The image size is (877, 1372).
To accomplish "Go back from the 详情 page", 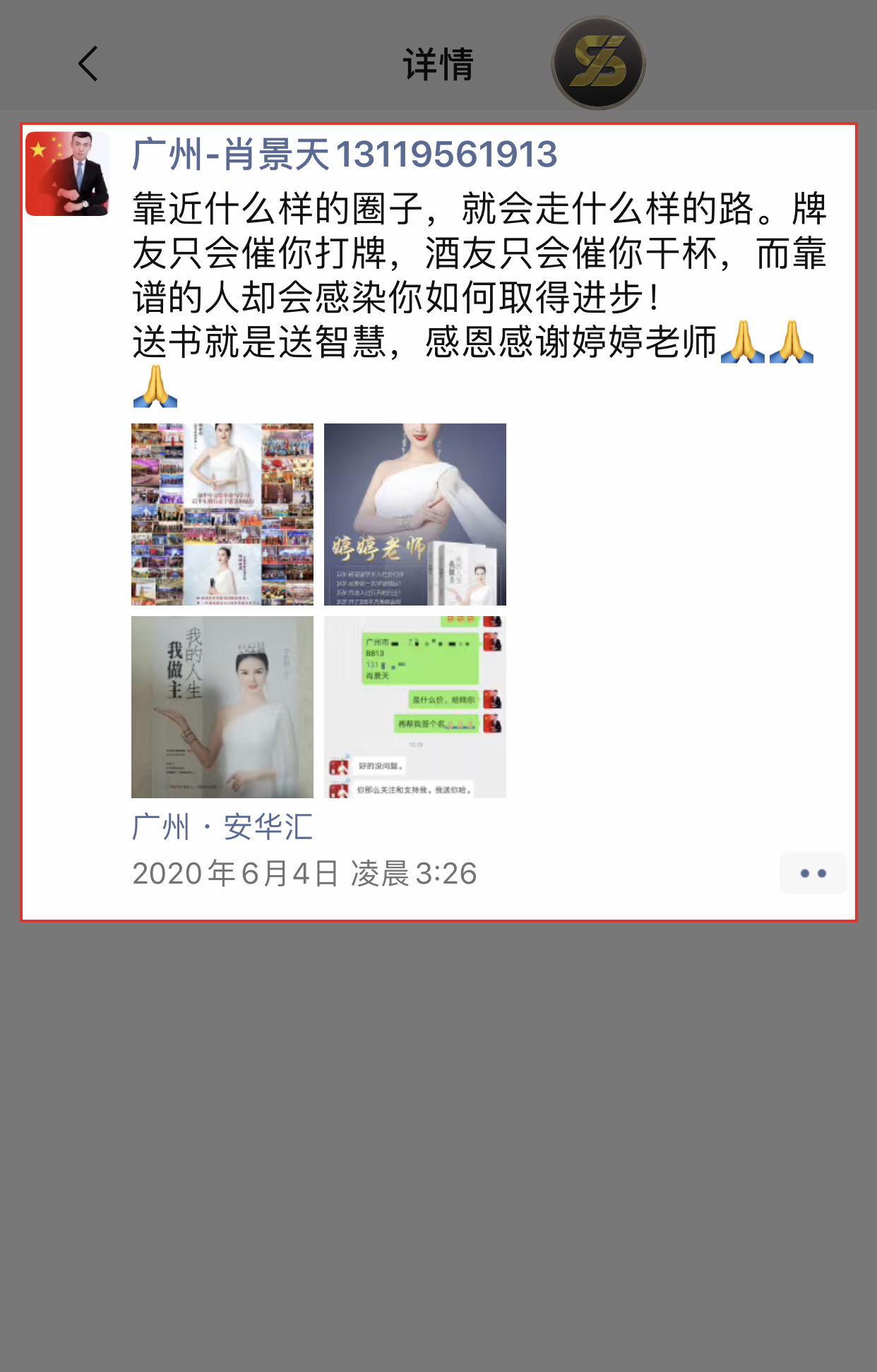I will [88, 64].
